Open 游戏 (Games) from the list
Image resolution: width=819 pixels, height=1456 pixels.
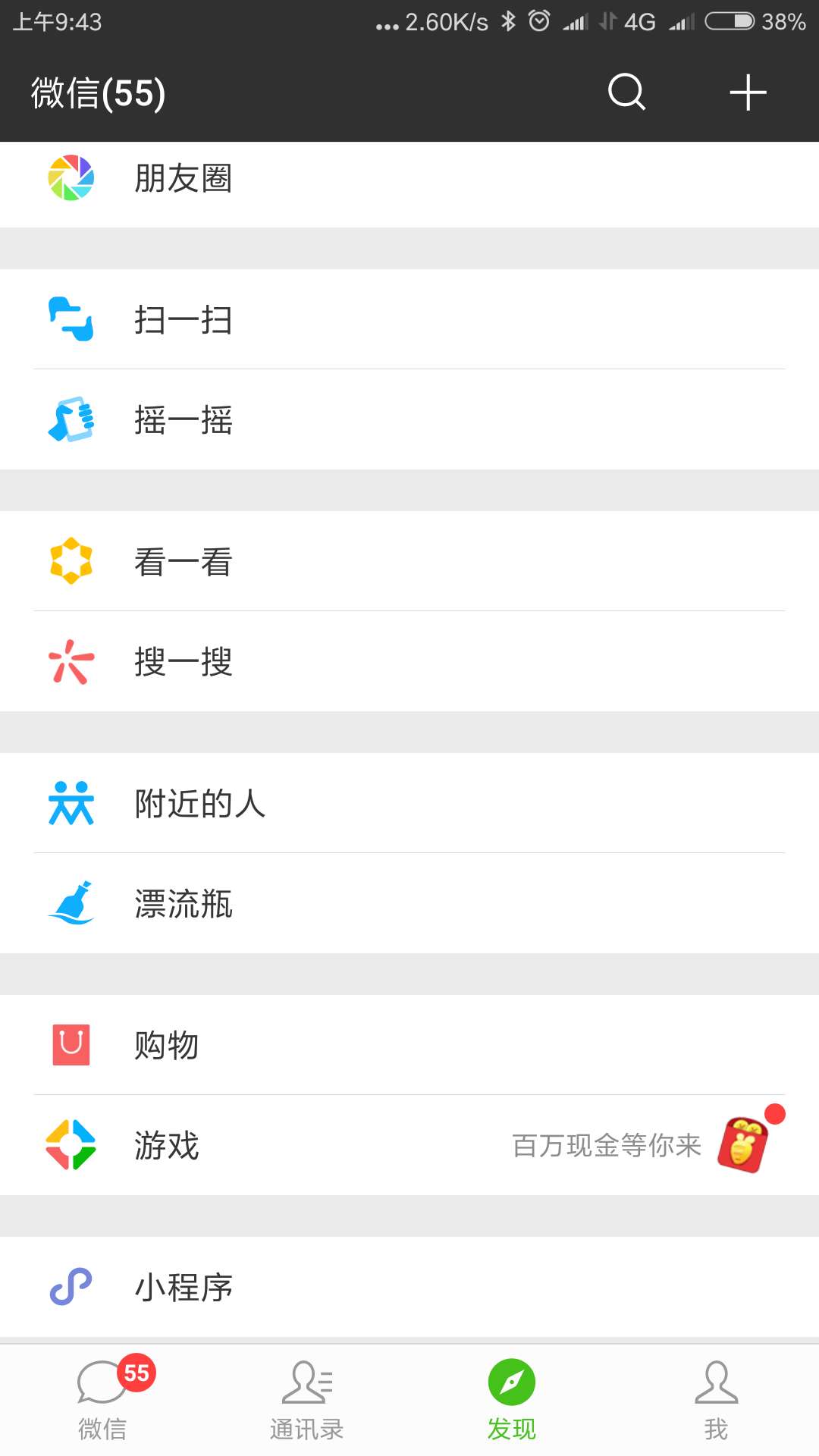coord(167,1147)
